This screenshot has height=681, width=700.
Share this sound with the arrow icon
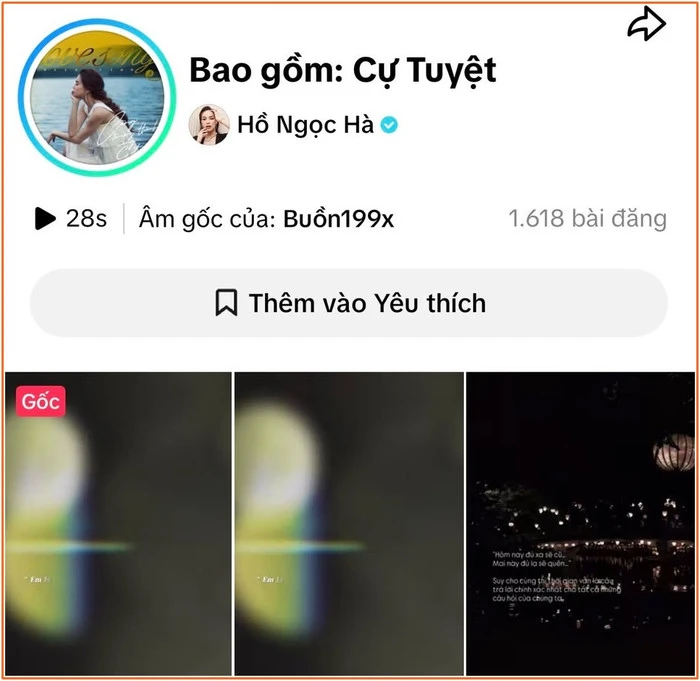point(647,25)
